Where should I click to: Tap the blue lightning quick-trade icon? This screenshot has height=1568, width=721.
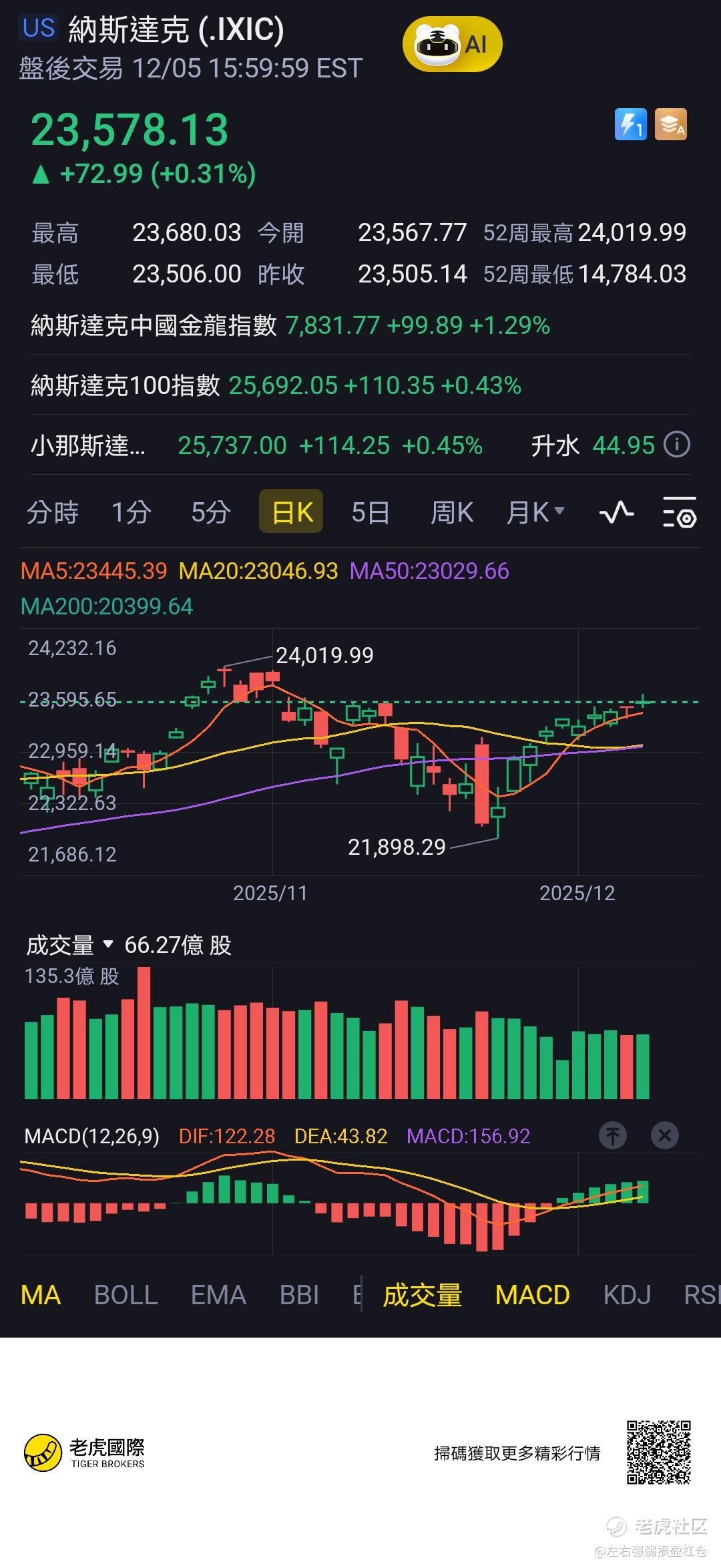click(x=630, y=124)
